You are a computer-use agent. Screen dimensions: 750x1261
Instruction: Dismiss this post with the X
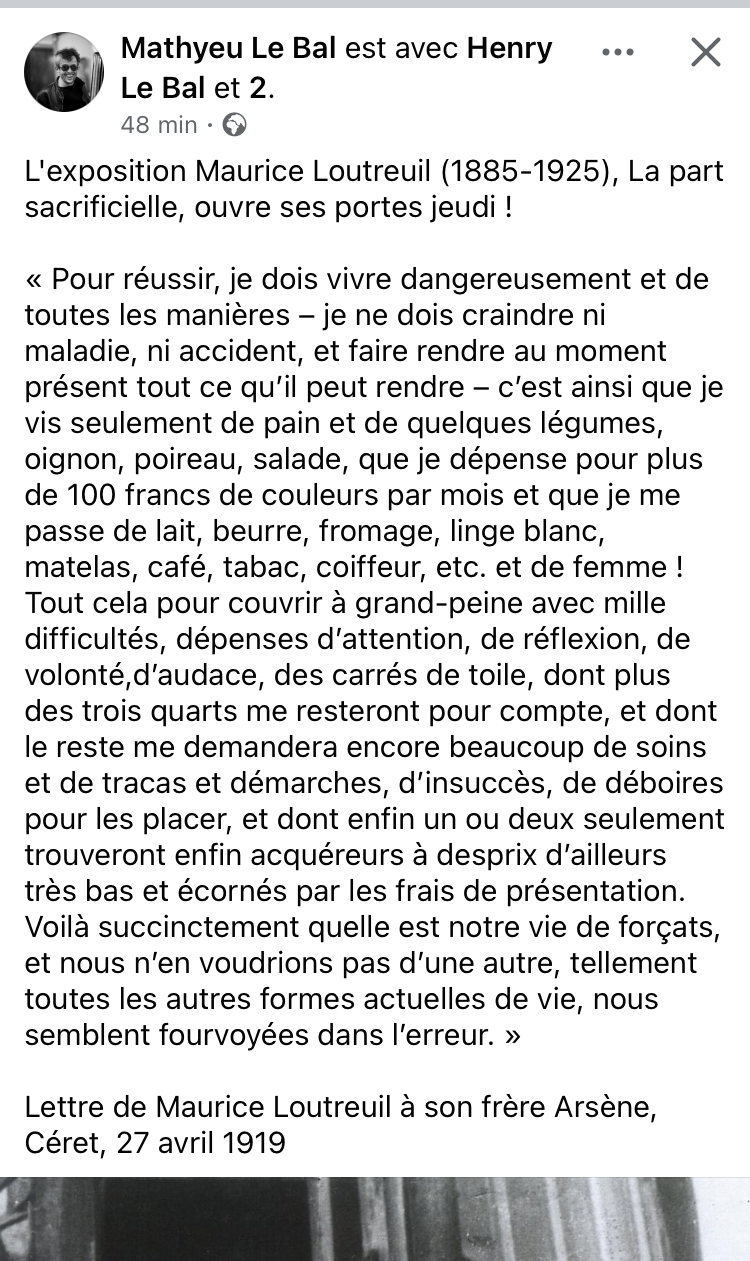(x=706, y=52)
